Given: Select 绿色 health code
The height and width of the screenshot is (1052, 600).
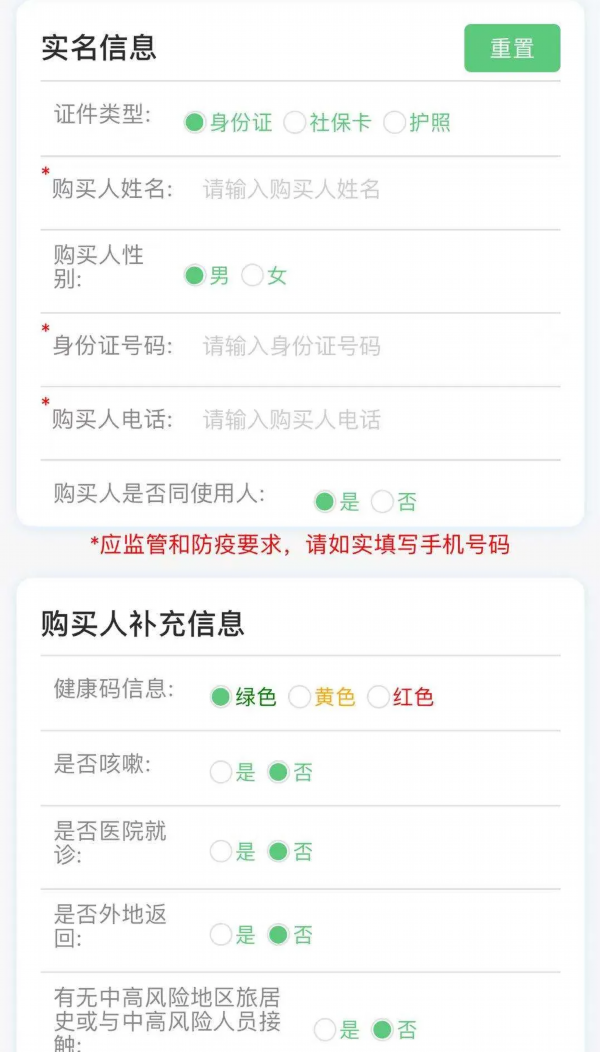Looking at the screenshot, I should tap(243, 697).
